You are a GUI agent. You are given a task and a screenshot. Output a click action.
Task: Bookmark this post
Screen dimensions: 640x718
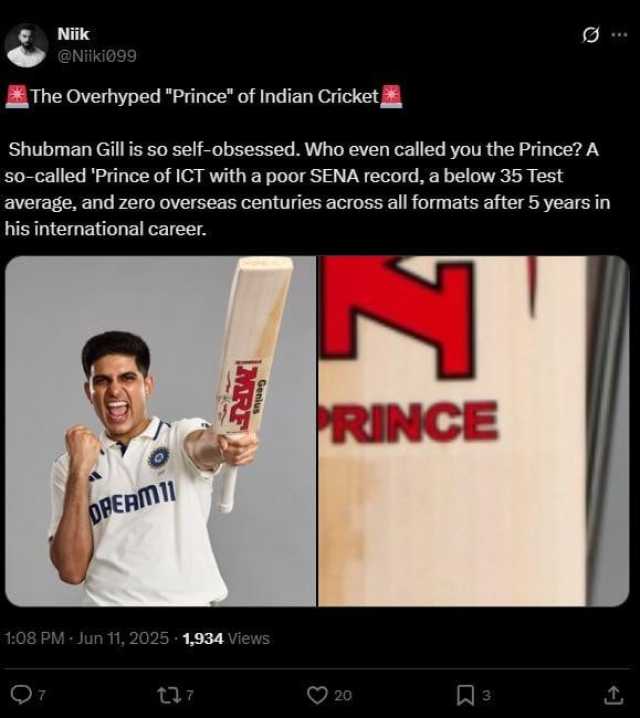click(x=465, y=695)
